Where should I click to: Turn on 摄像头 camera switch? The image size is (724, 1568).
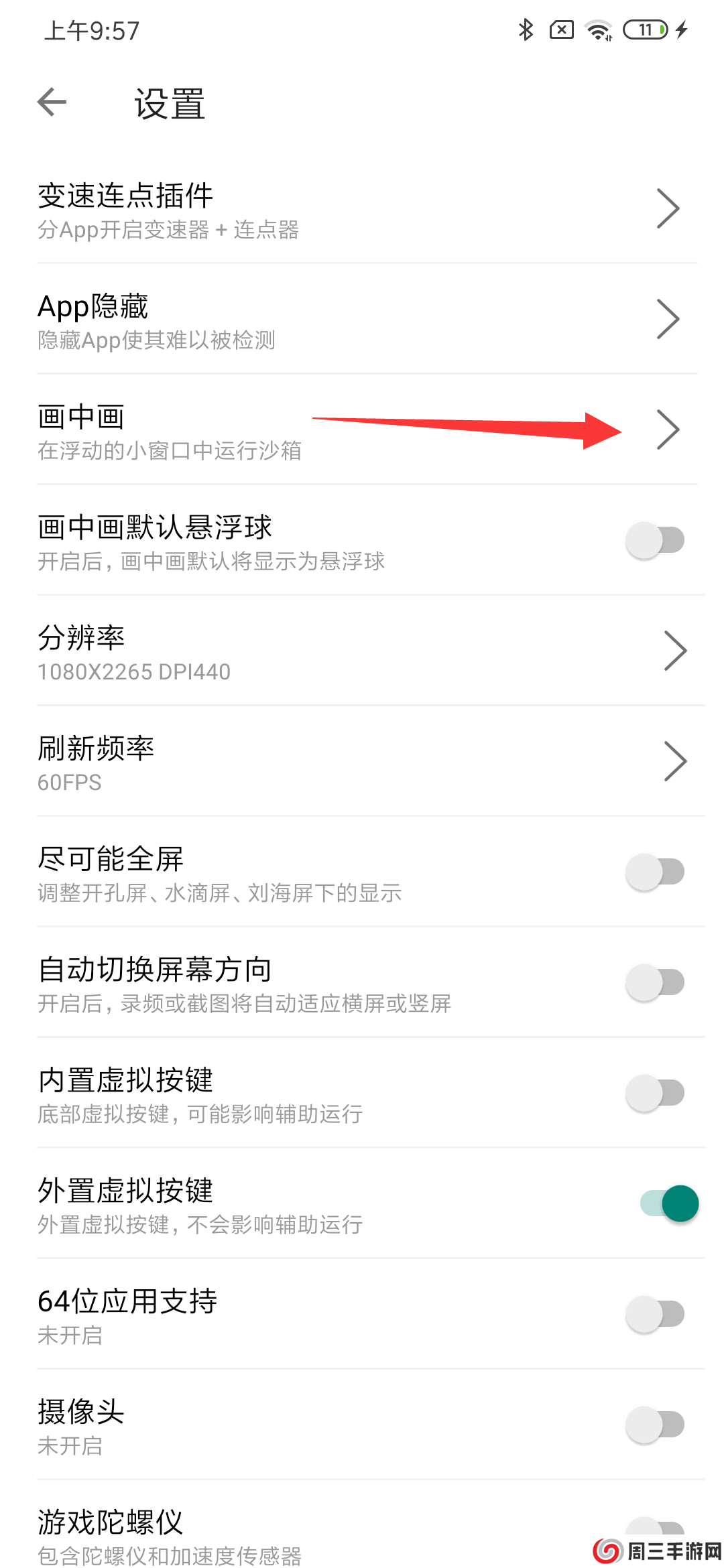(x=655, y=1425)
